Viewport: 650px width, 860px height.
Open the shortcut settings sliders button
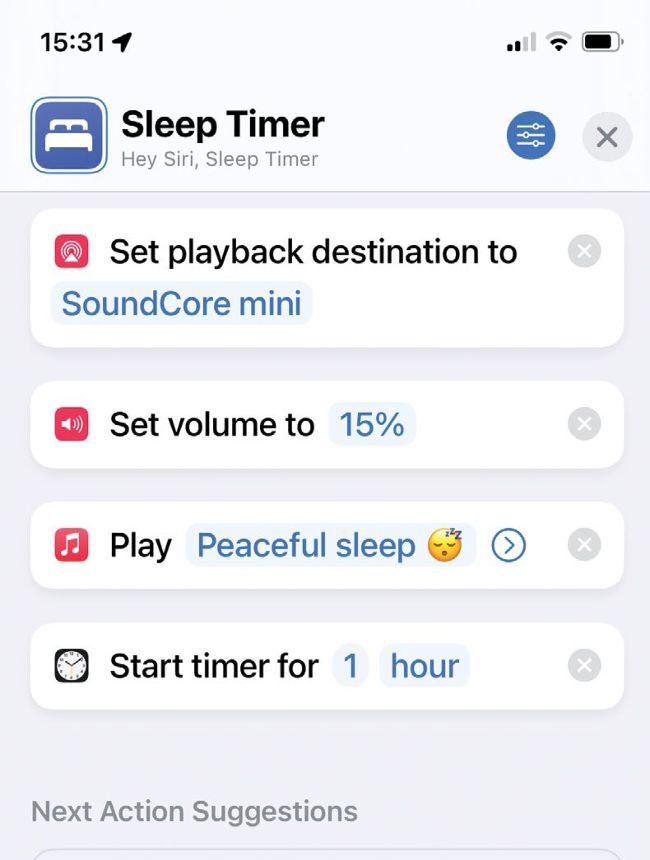[x=530, y=136]
